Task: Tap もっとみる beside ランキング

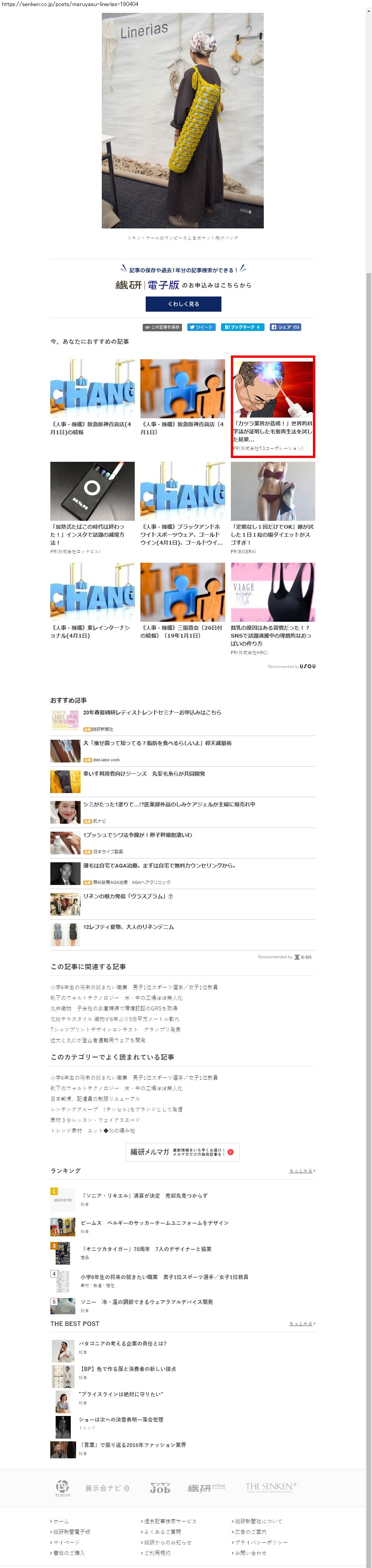Action: [302, 1171]
